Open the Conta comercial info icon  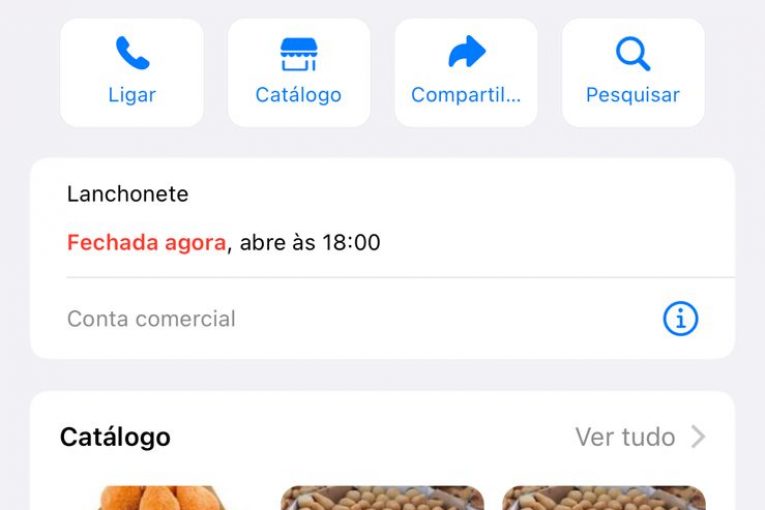click(x=681, y=319)
